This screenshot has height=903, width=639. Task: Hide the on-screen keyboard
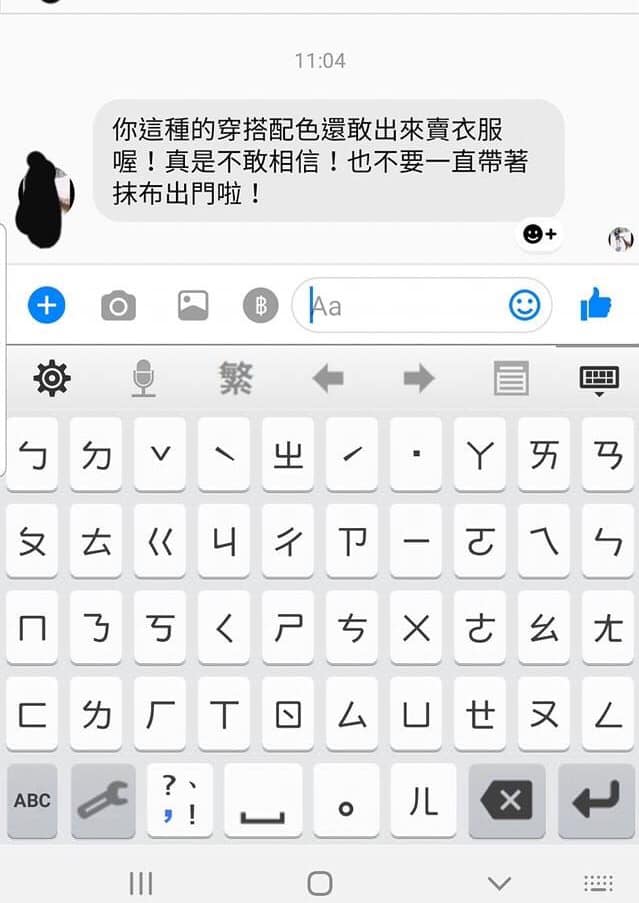(599, 378)
